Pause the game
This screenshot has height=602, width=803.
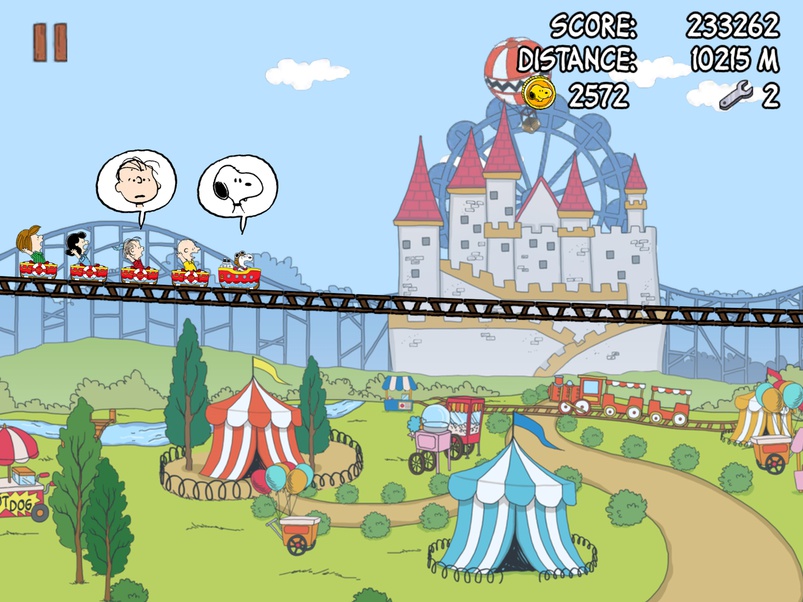pyautogui.click(x=49, y=42)
